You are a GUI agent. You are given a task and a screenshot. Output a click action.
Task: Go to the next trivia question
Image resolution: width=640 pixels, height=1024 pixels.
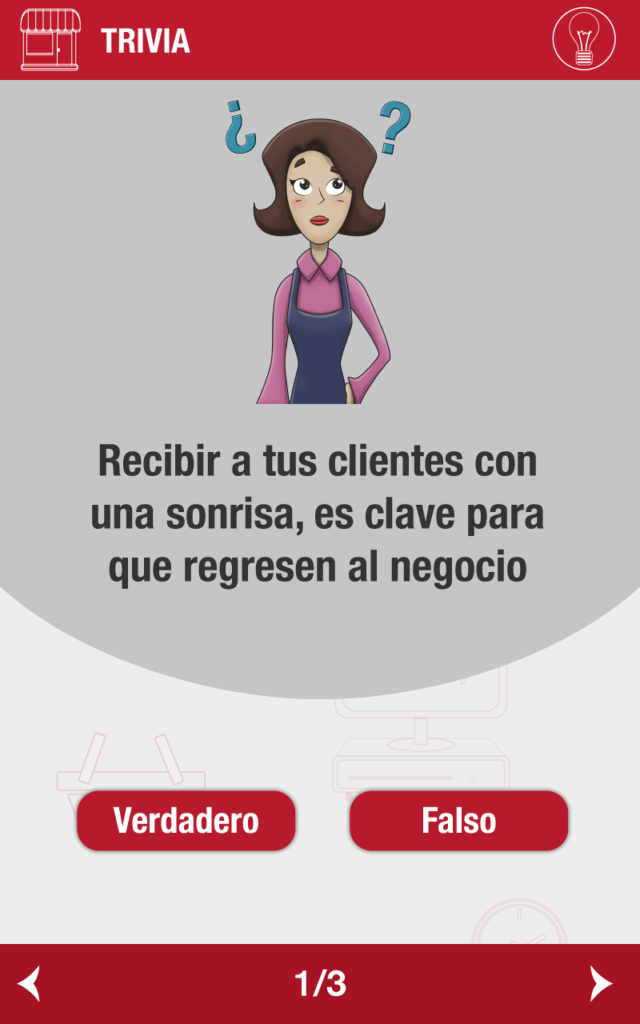[x=600, y=984]
